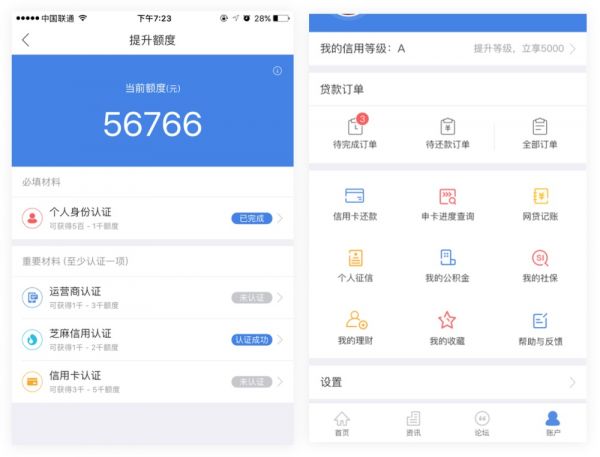Open 芝麻信用认证 row
This screenshot has height=457, width=600.
point(152,339)
